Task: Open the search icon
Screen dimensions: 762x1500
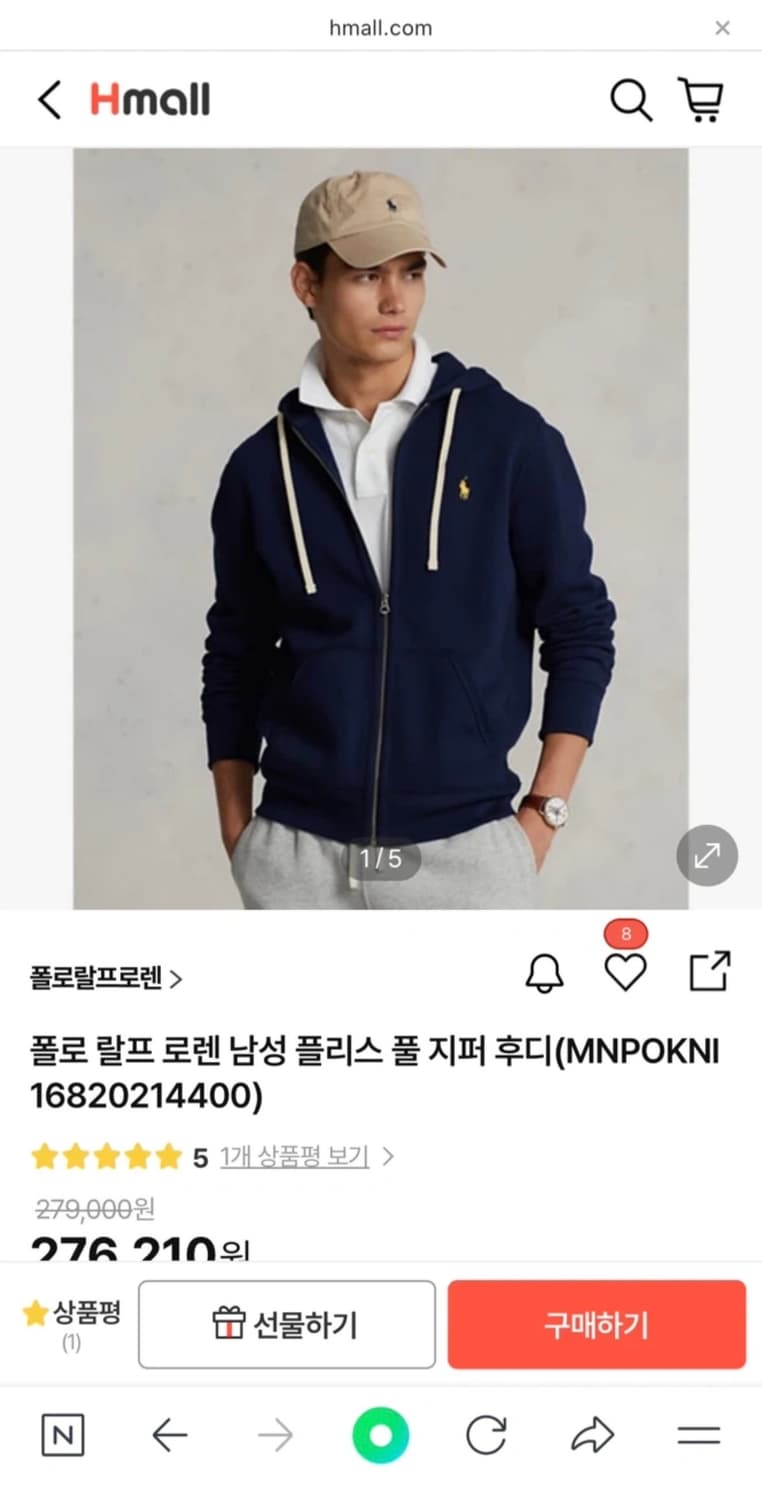Action: click(x=630, y=99)
